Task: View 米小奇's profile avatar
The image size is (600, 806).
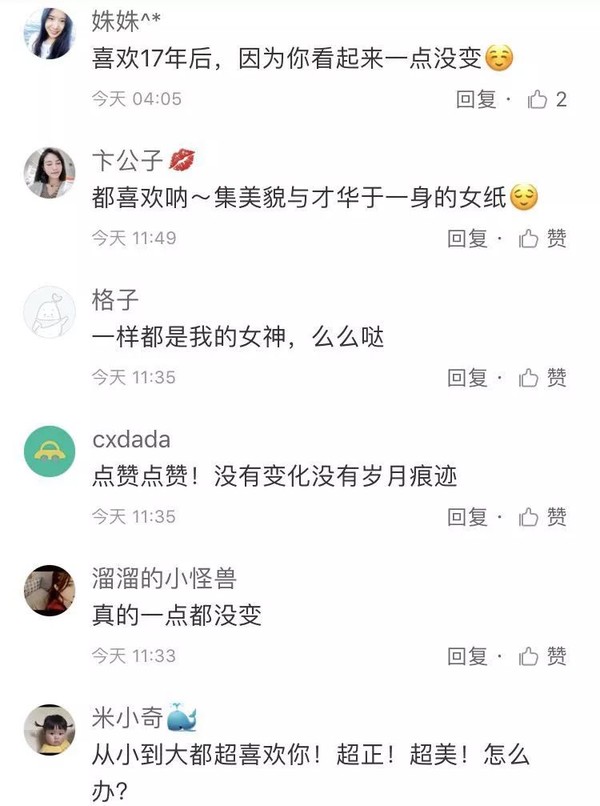Action: 47,730
